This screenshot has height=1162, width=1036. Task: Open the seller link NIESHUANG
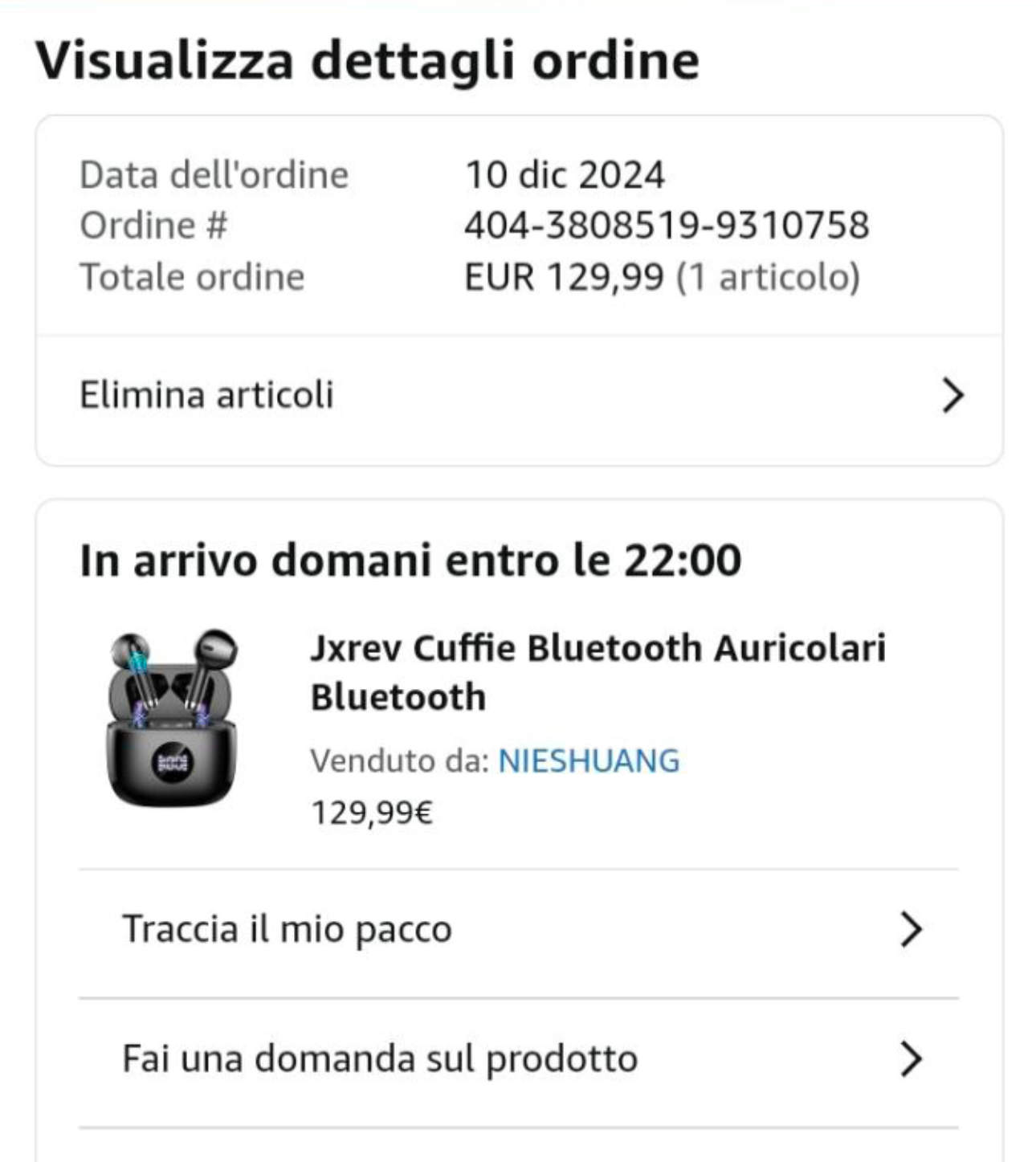click(x=589, y=761)
